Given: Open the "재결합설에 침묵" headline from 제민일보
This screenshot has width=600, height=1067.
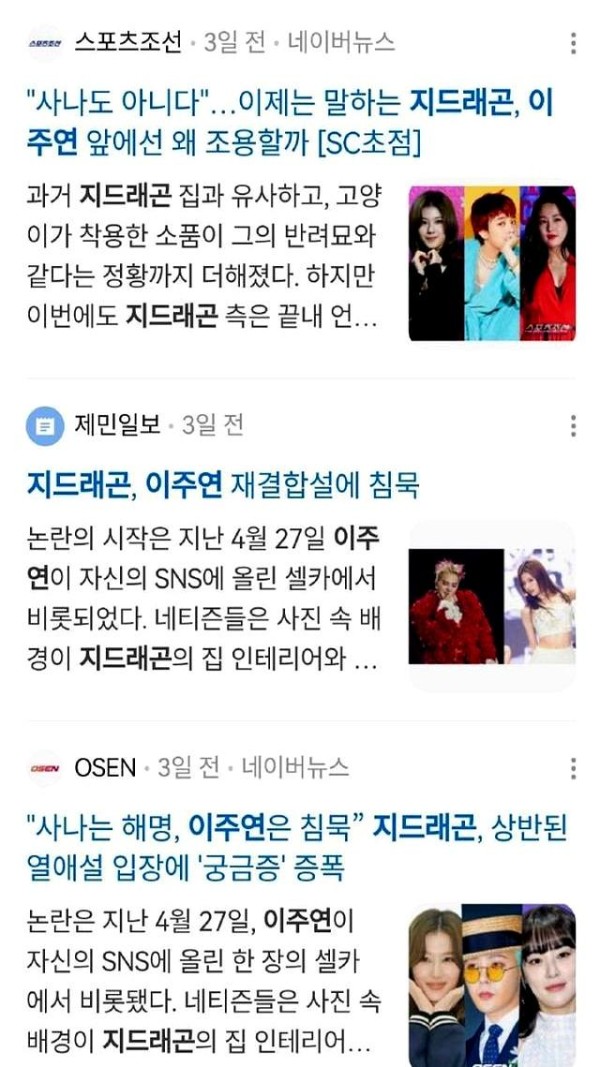Looking at the screenshot, I should (224, 485).
